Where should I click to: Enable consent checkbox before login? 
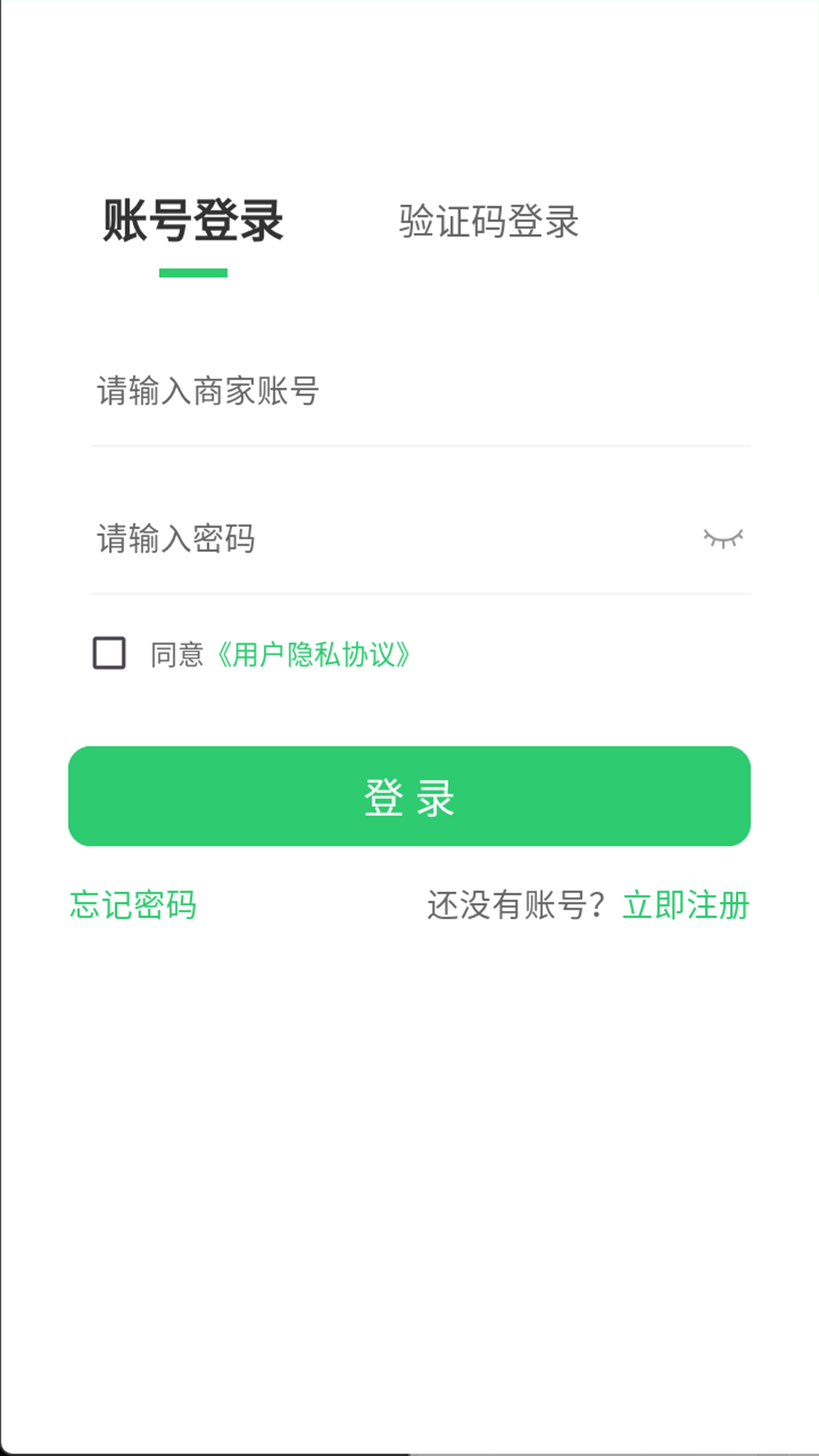click(108, 654)
